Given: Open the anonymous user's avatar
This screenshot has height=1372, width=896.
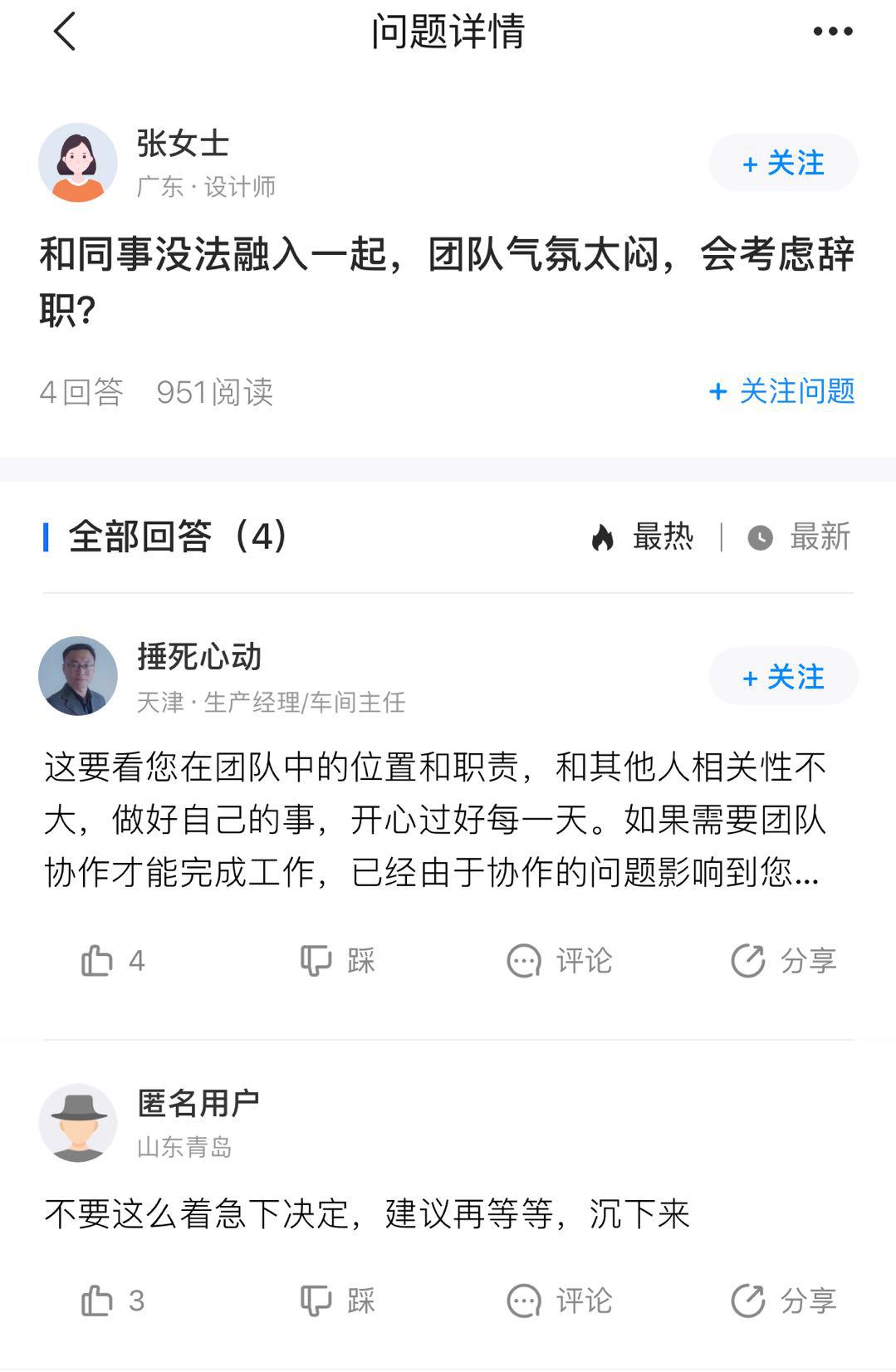Looking at the screenshot, I should [x=78, y=1120].
